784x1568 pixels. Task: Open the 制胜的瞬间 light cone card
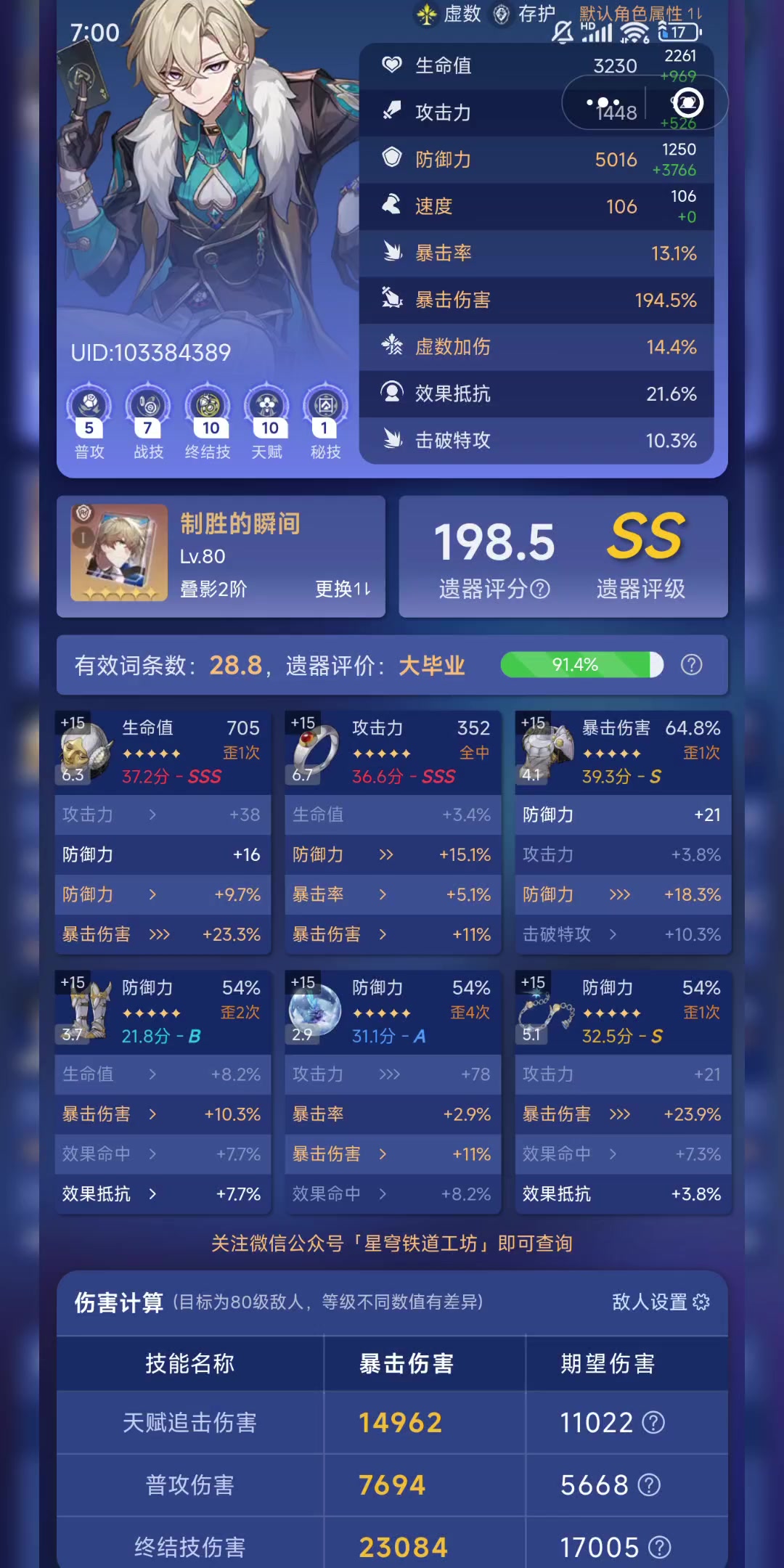point(221,556)
